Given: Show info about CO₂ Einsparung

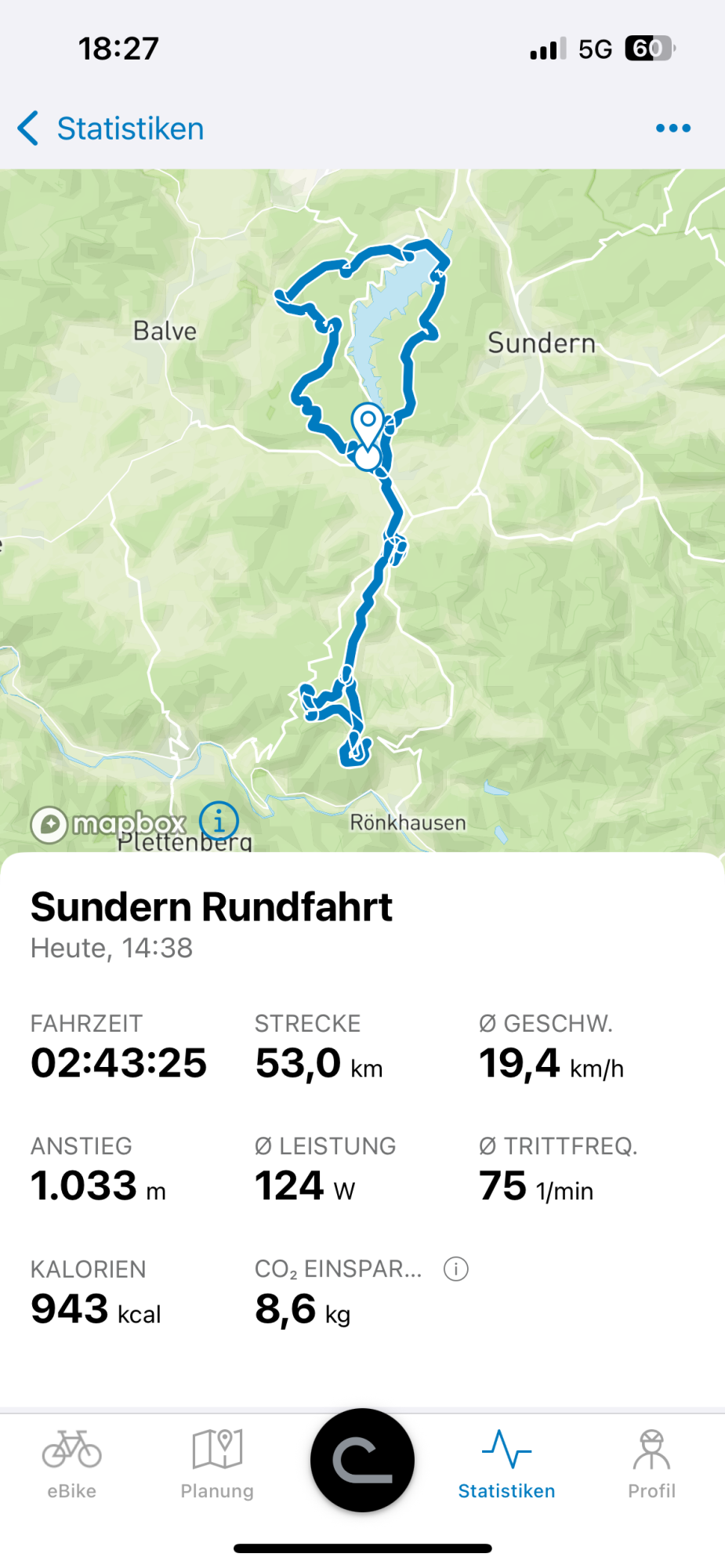Looking at the screenshot, I should pos(455,1269).
